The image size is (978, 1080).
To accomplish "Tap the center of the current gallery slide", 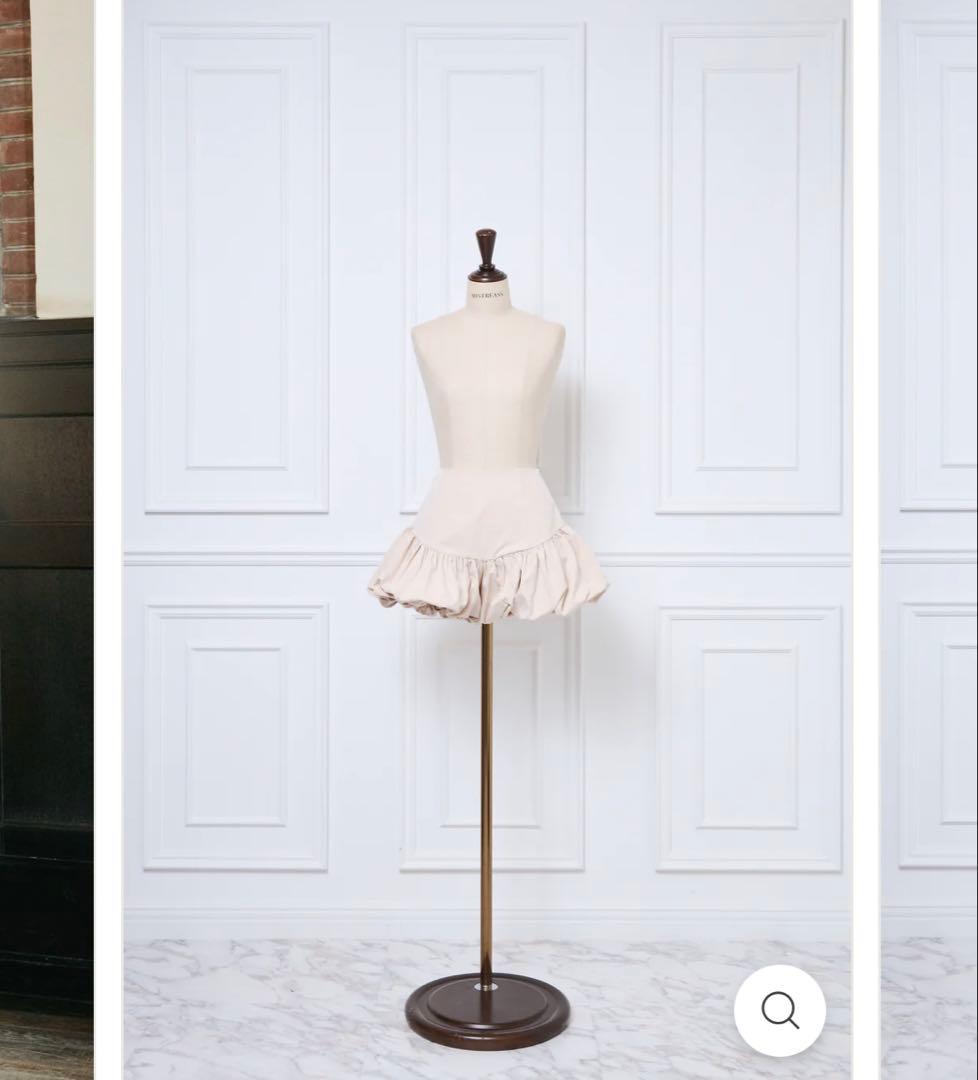I will pyautogui.click(x=490, y=540).
